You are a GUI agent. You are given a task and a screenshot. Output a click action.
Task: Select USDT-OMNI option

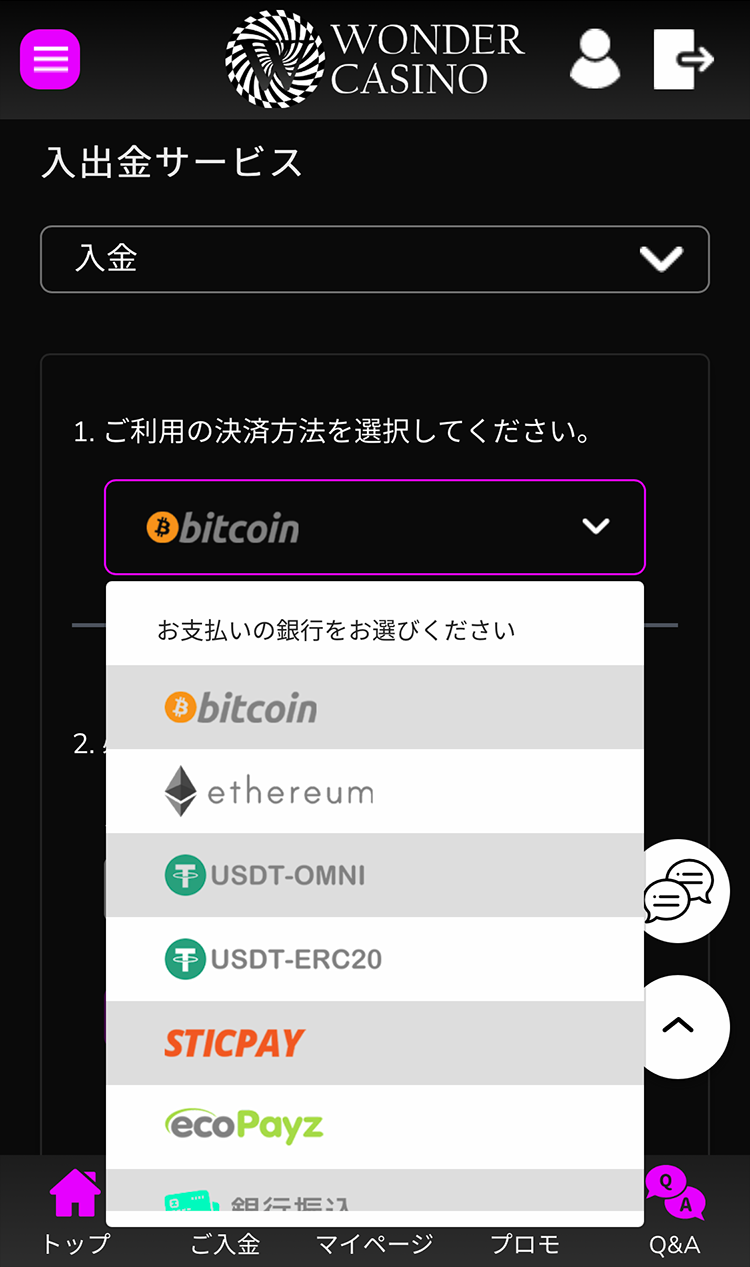[375, 876]
